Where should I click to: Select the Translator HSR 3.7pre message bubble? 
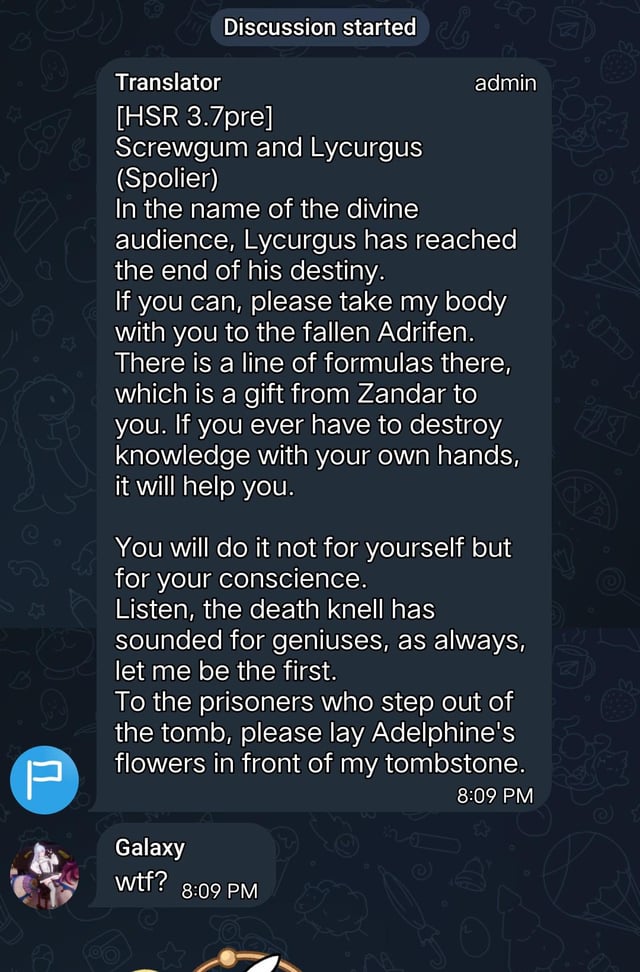pos(322,435)
